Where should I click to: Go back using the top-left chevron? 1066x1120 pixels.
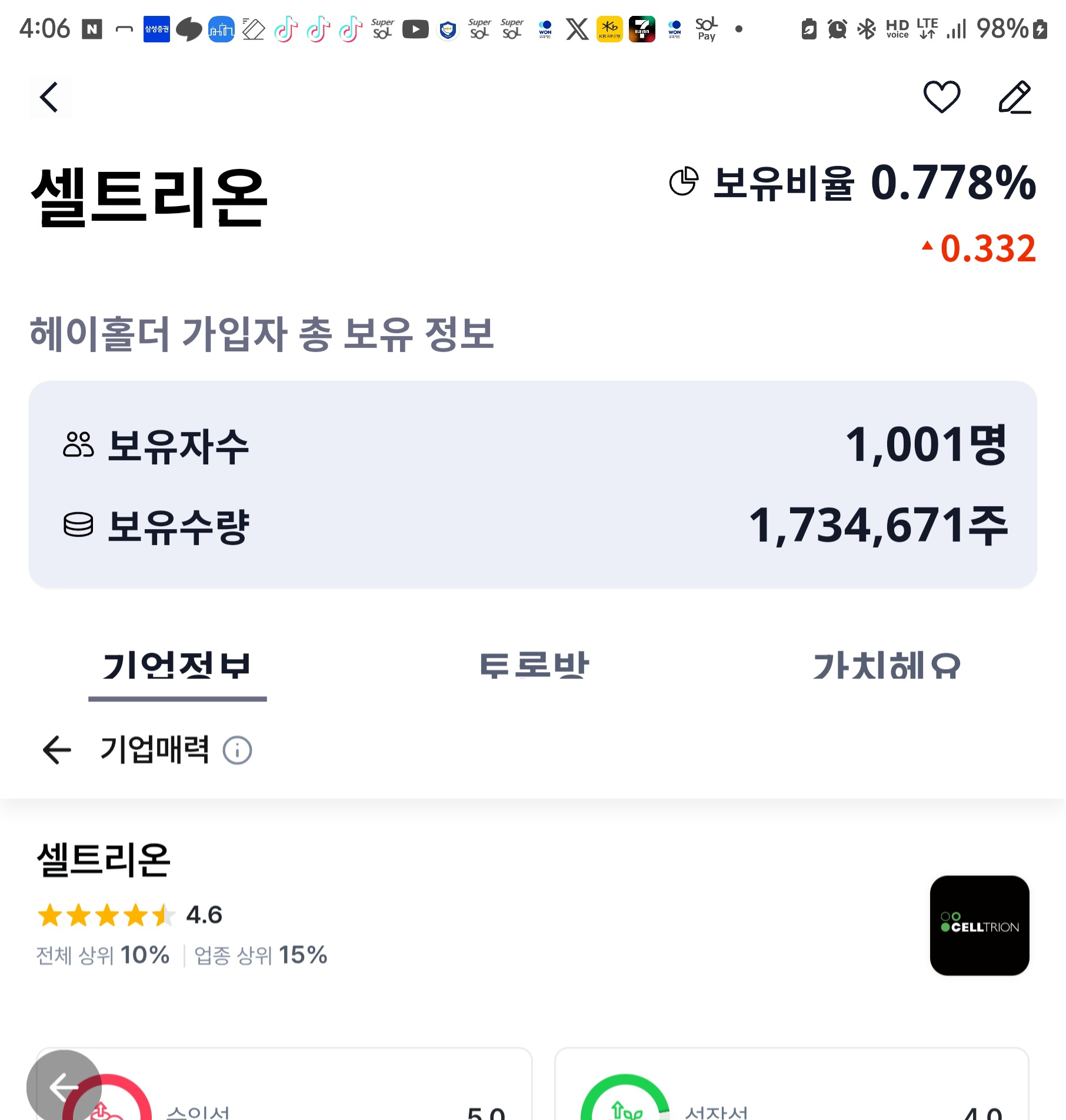tap(49, 97)
